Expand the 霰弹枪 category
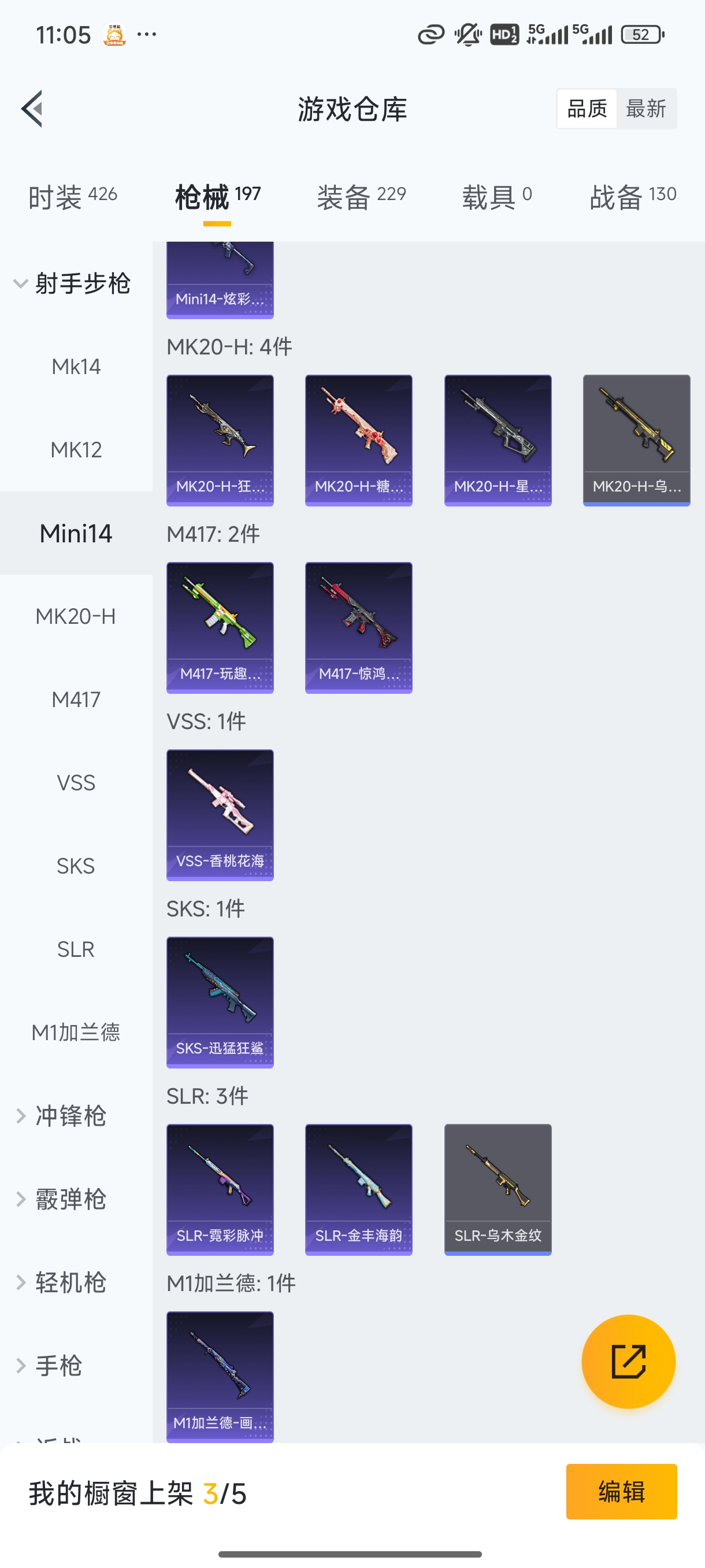Viewport: 705px width, 1568px height. tap(70, 1199)
